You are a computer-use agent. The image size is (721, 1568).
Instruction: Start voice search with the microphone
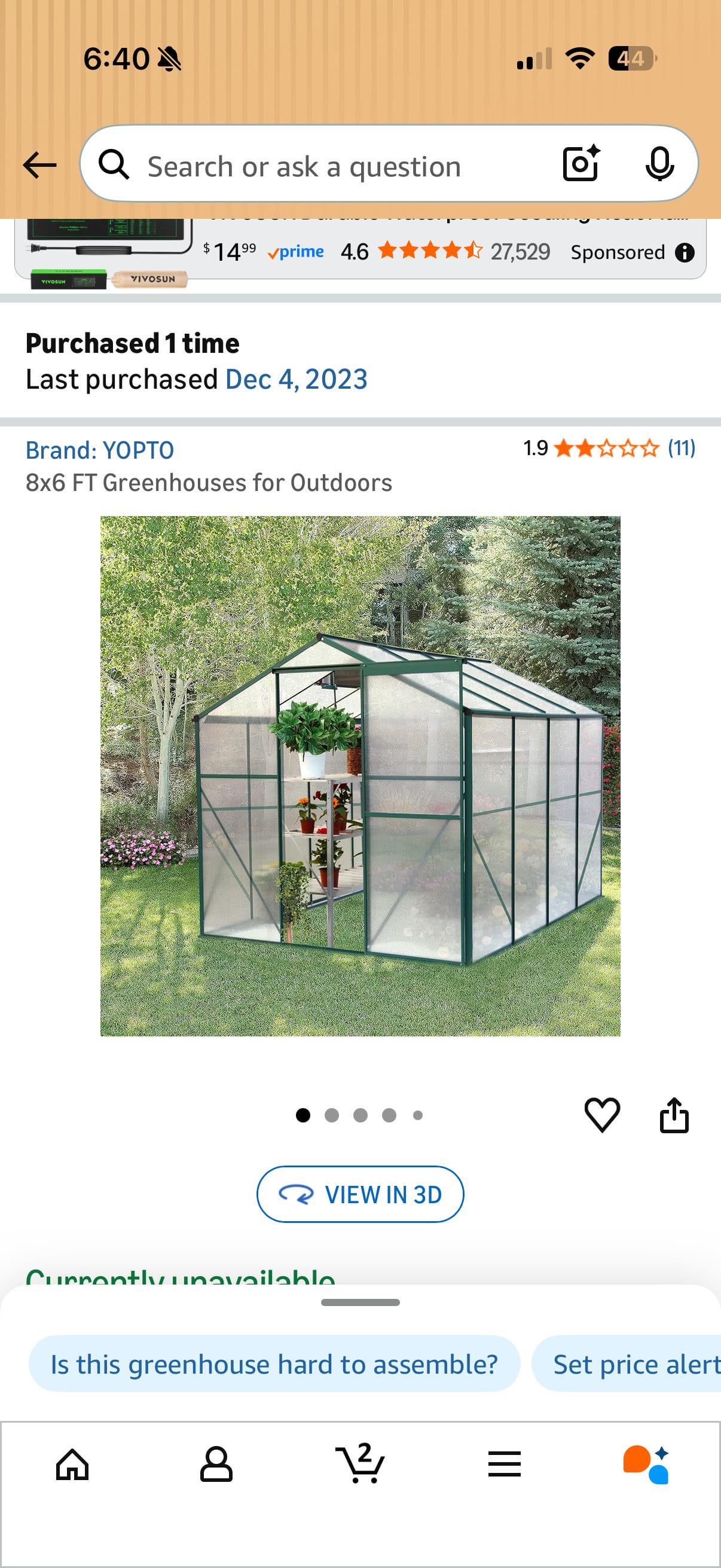(x=659, y=164)
